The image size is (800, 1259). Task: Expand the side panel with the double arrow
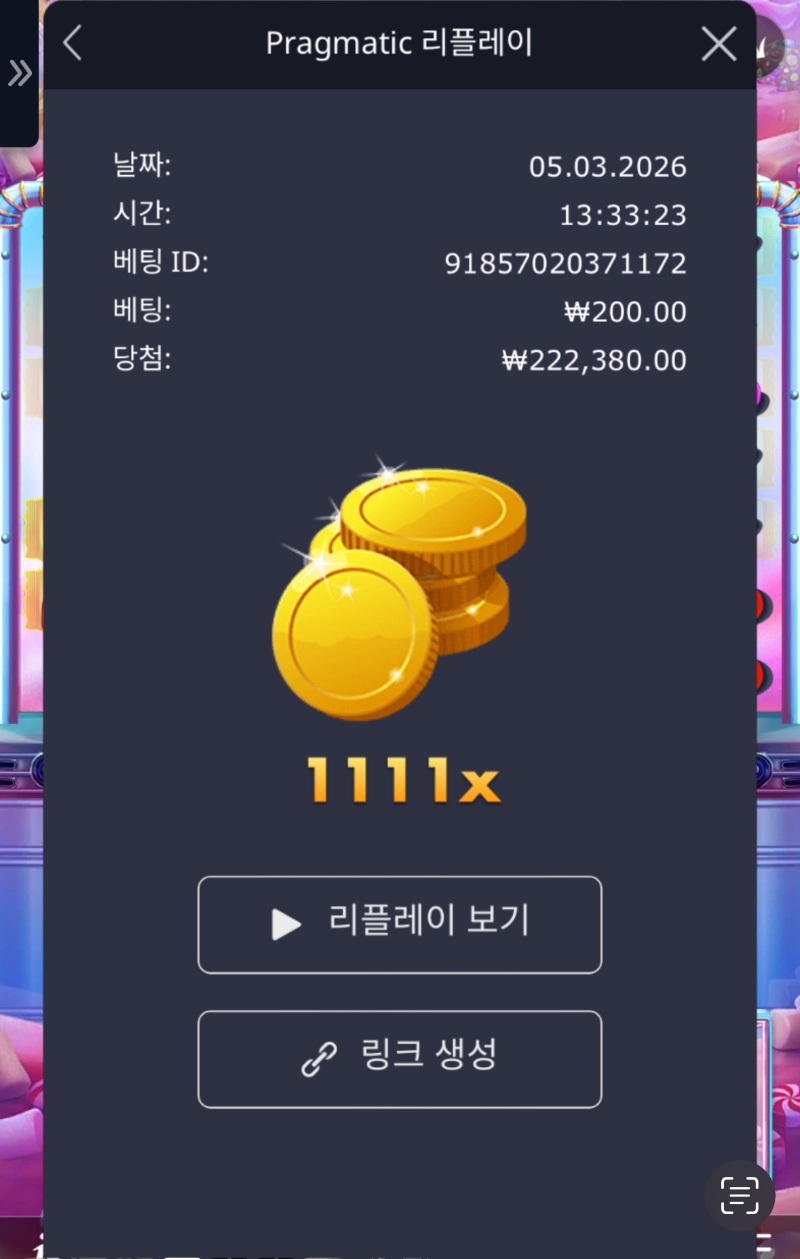click(x=19, y=73)
